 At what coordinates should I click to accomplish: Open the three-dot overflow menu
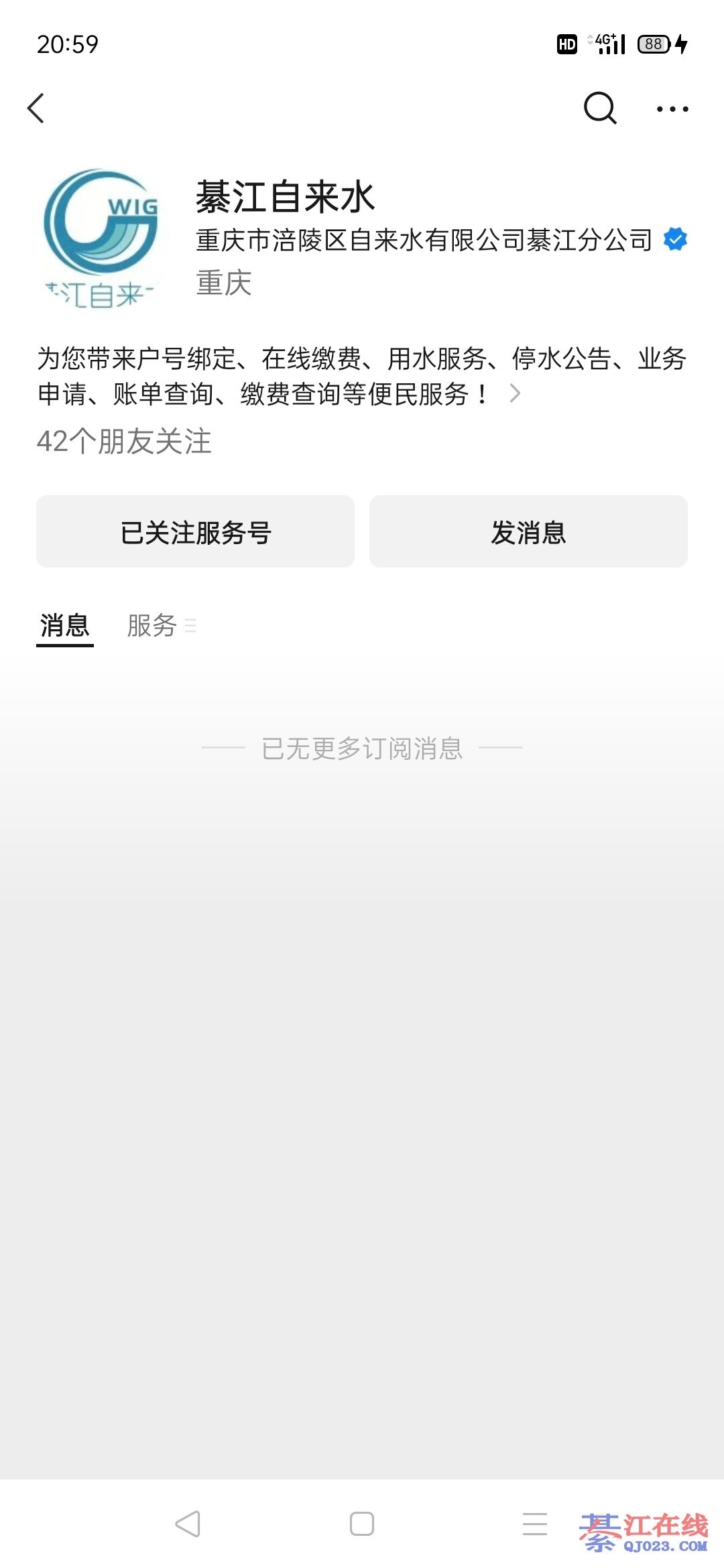click(672, 109)
